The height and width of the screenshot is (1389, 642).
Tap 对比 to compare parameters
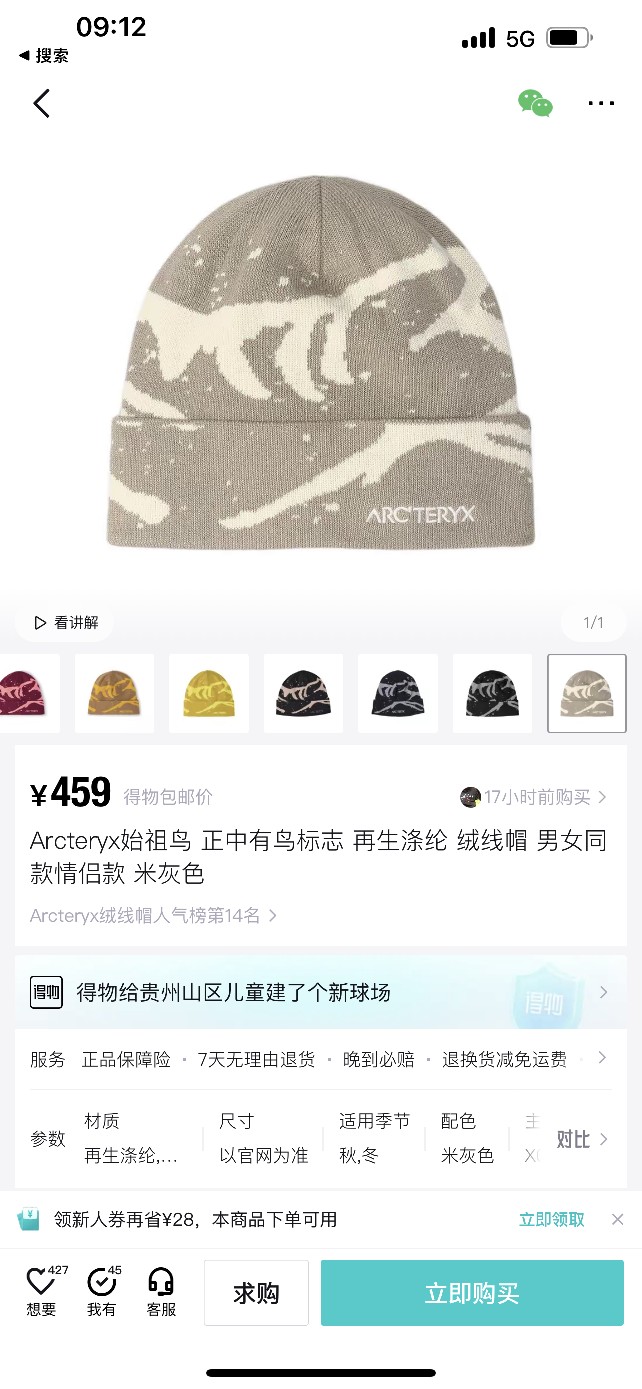click(x=582, y=1139)
